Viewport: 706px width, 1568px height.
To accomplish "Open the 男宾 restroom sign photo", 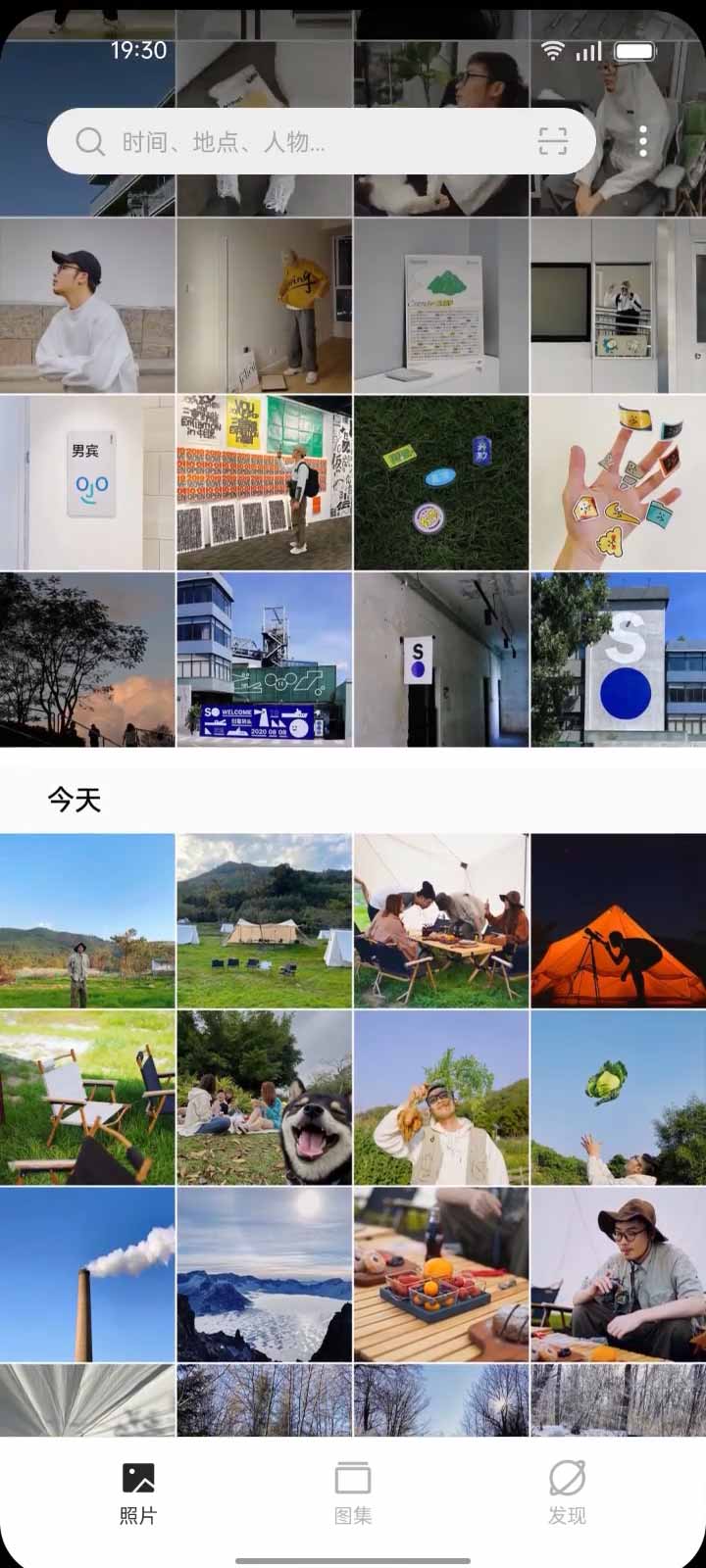I will [87, 482].
